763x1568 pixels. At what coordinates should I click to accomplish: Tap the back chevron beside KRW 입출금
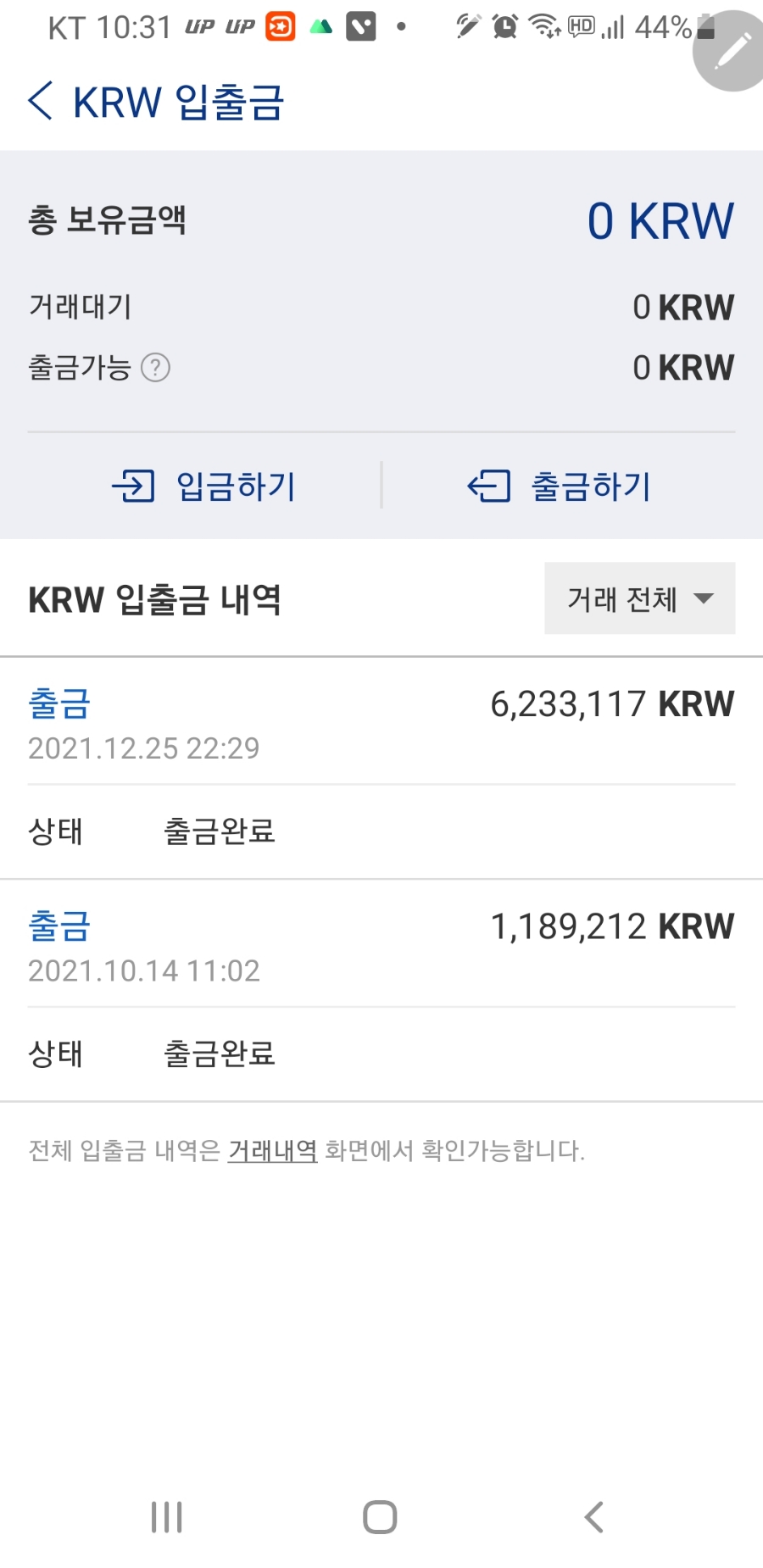pos(40,100)
